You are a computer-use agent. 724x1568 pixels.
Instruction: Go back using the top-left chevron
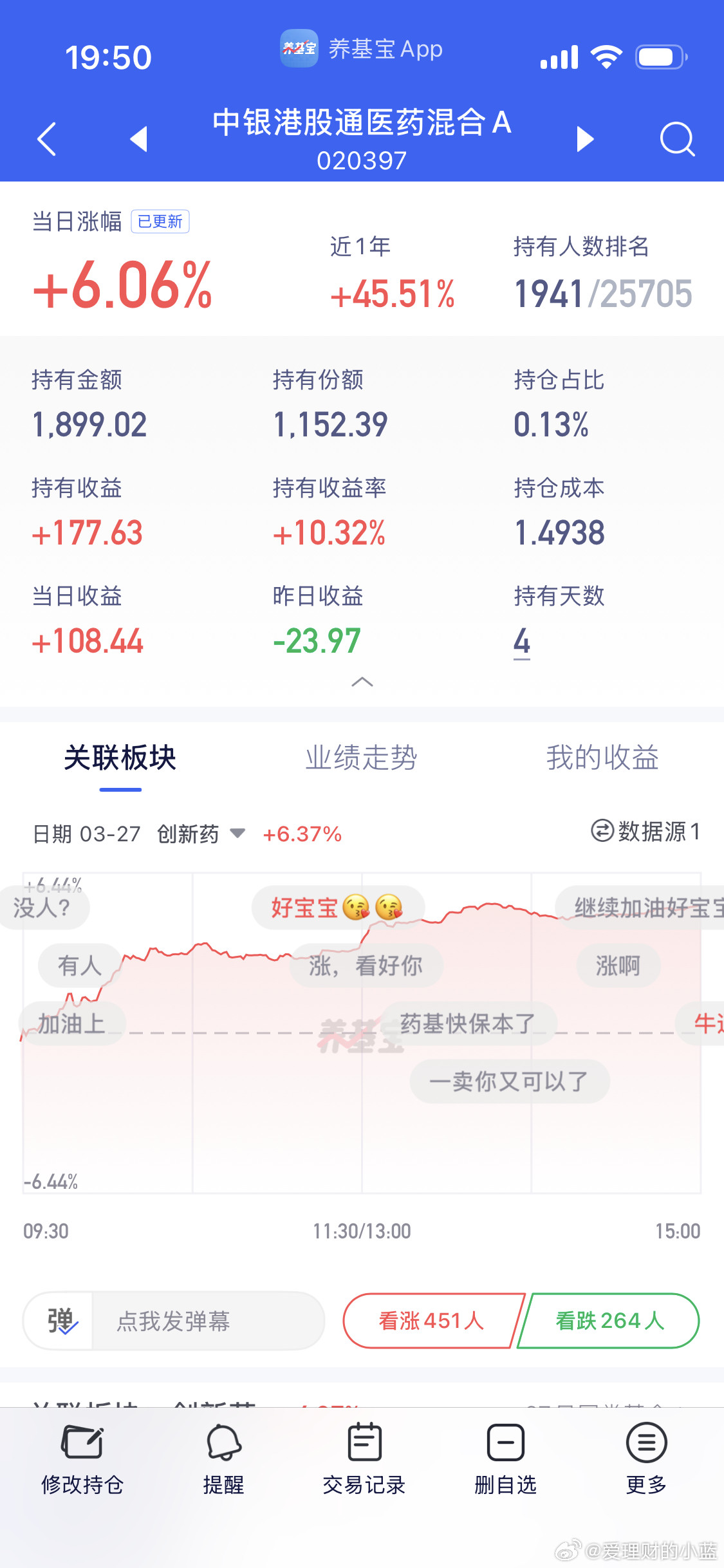(45, 139)
